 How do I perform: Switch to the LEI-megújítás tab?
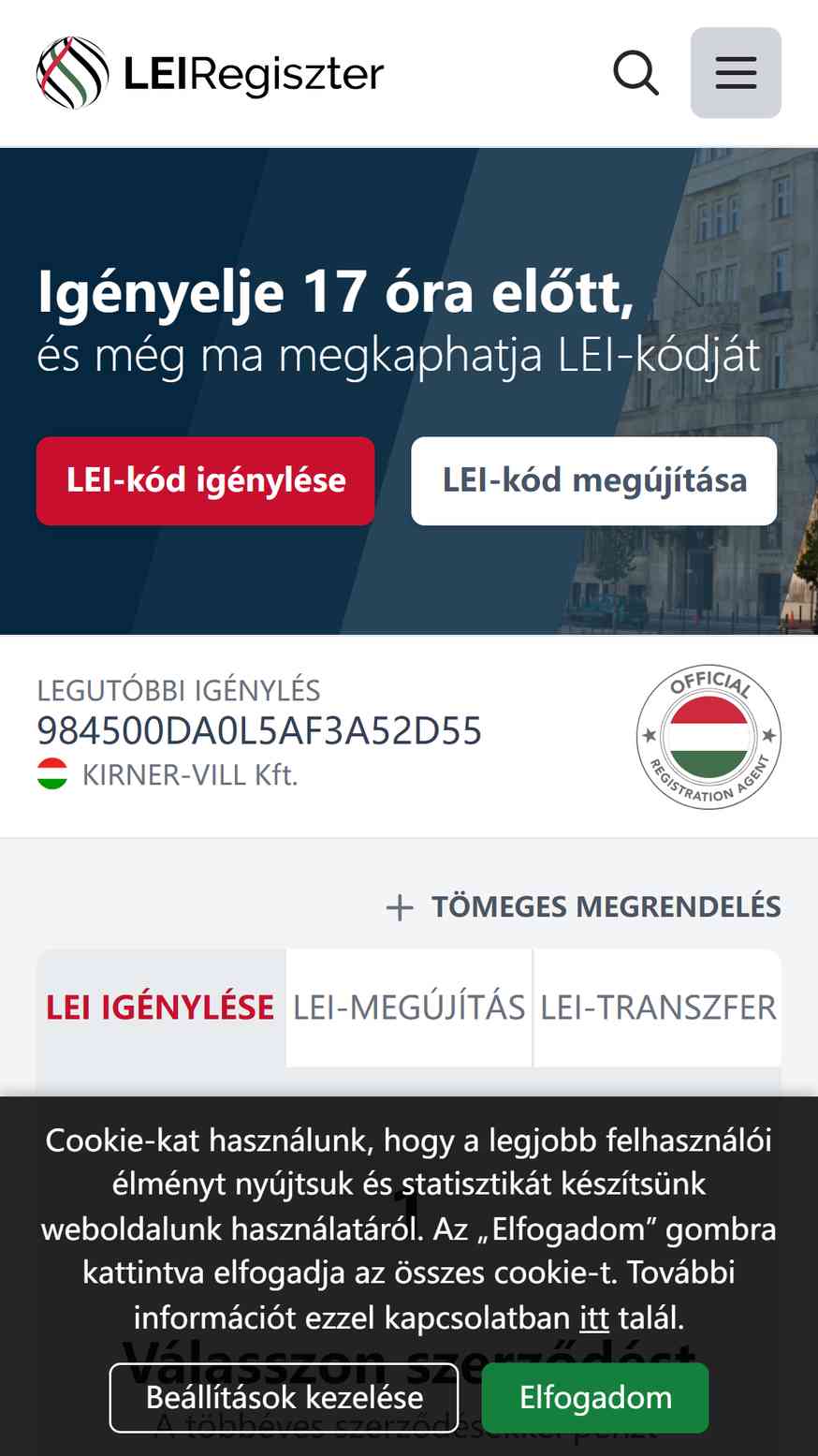point(409,1007)
